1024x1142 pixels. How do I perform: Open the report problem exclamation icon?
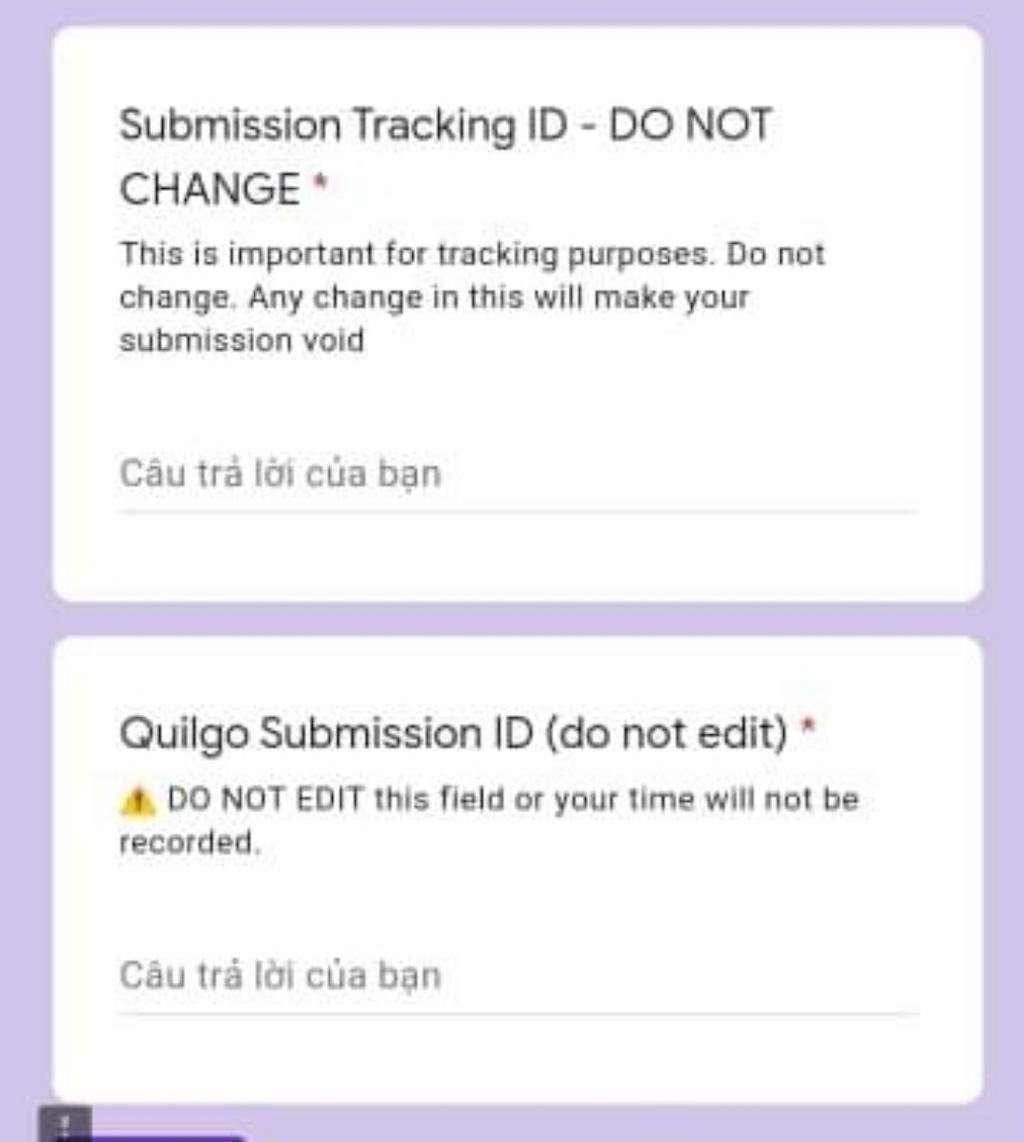coord(65,1125)
